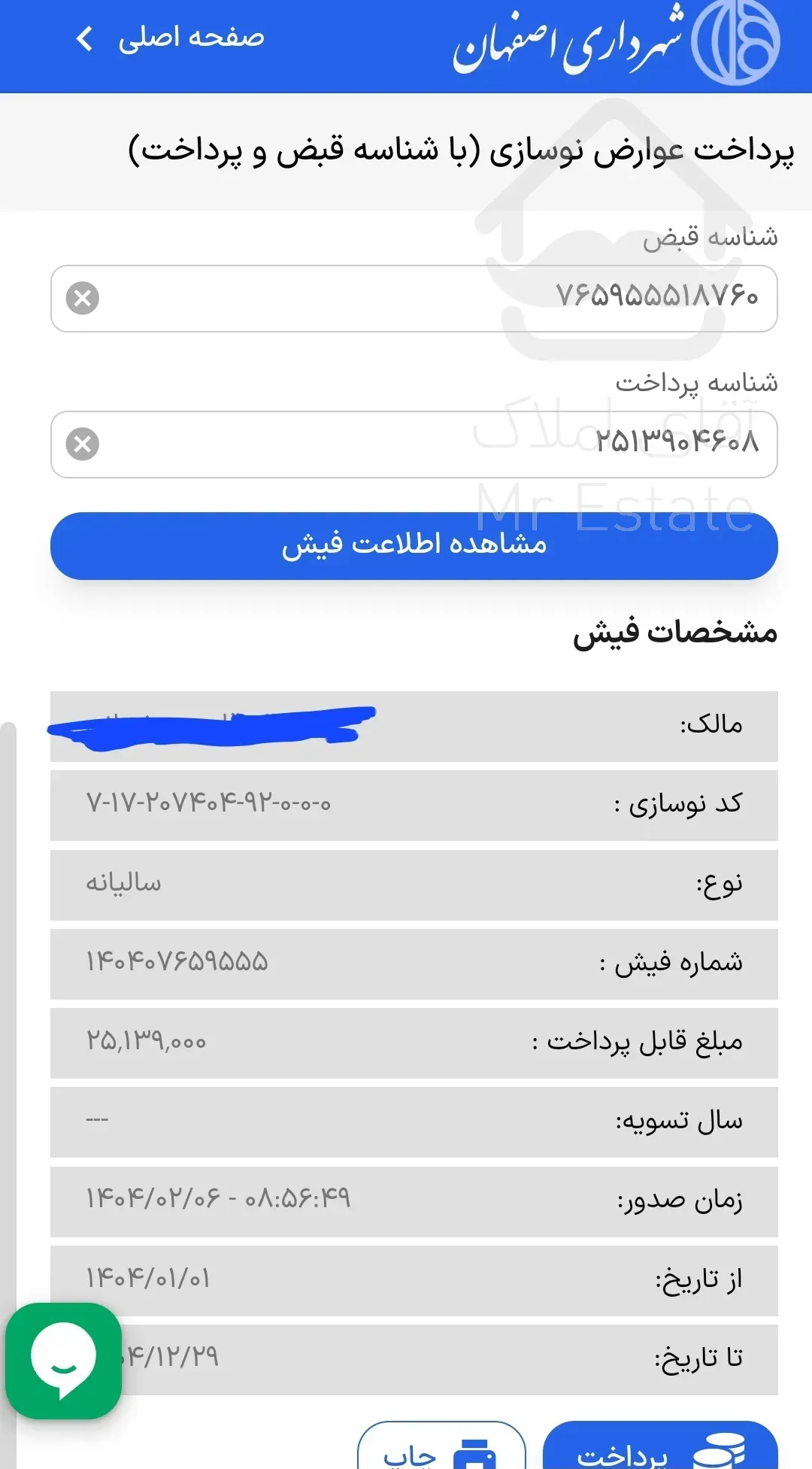The height and width of the screenshot is (1469, 812).
Task: Clear the شناسه پرداخت field using its × icon
Action: [x=83, y=445]
